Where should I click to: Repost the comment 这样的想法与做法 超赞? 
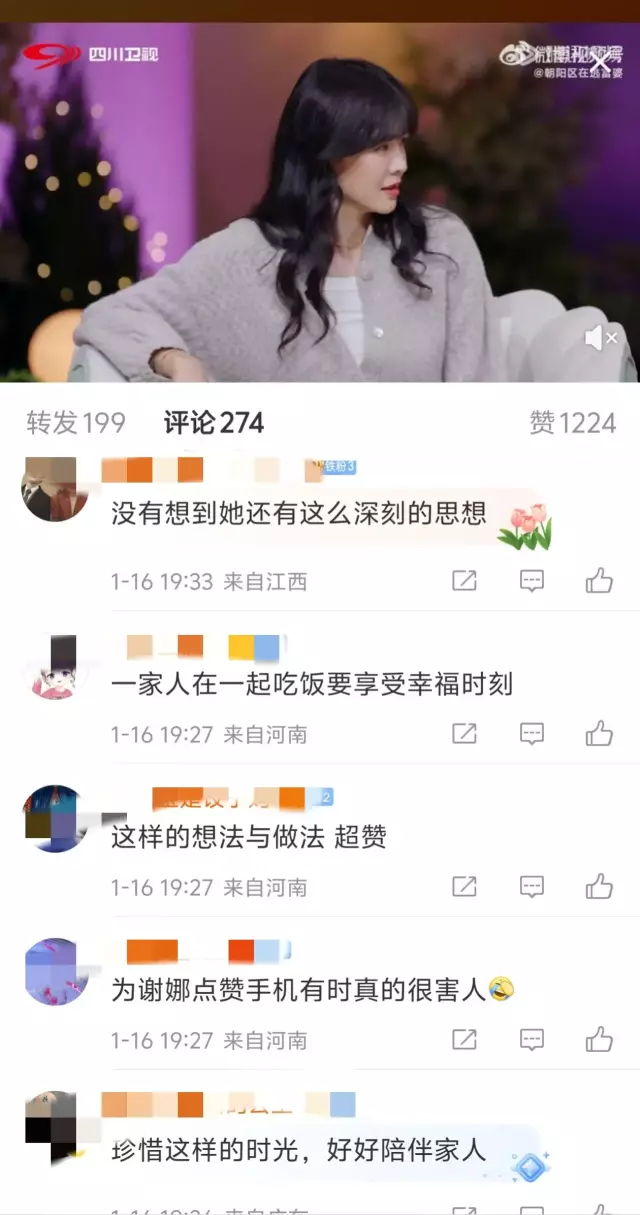tap(464, 887)
